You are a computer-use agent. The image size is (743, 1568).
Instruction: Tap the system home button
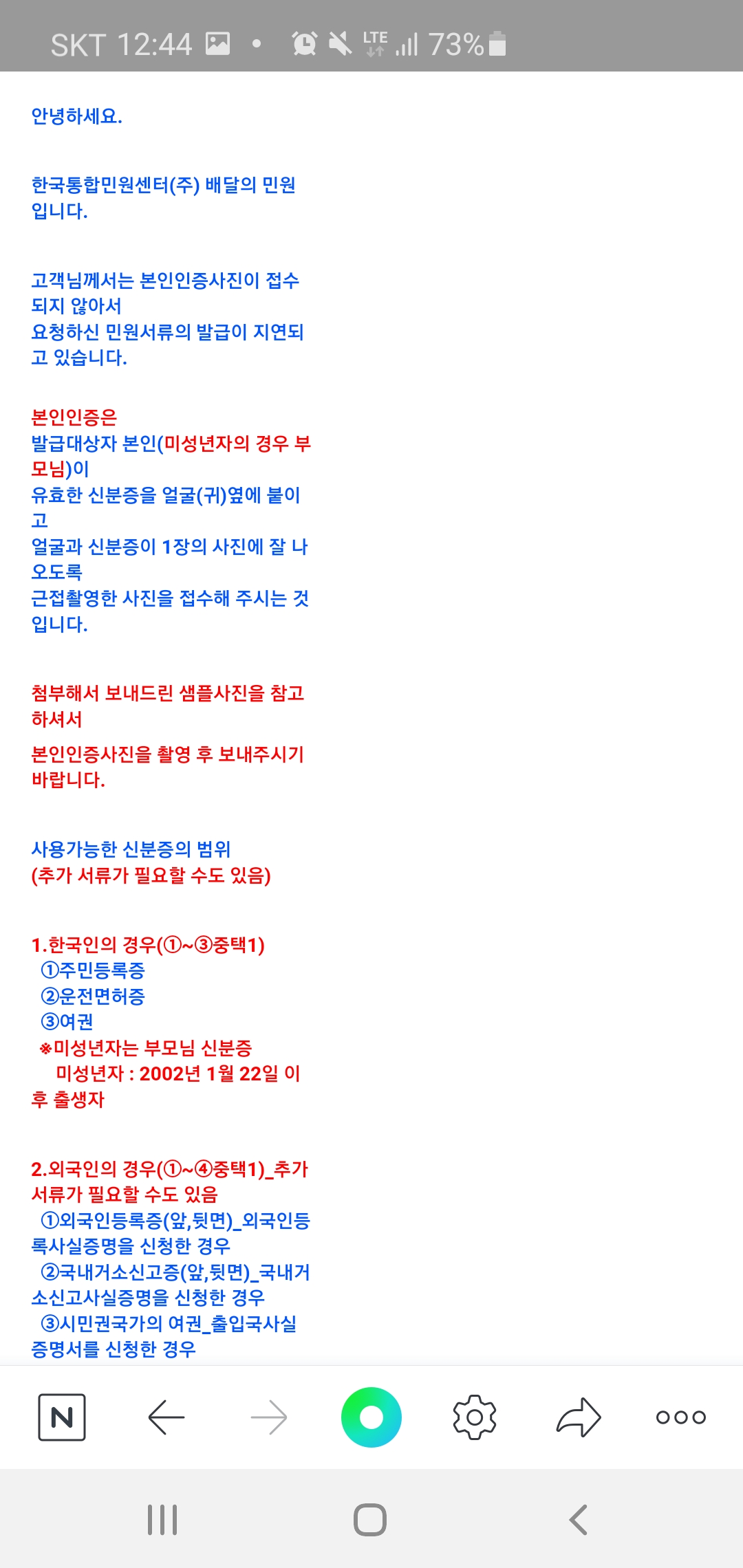[x=370, y=1520]
